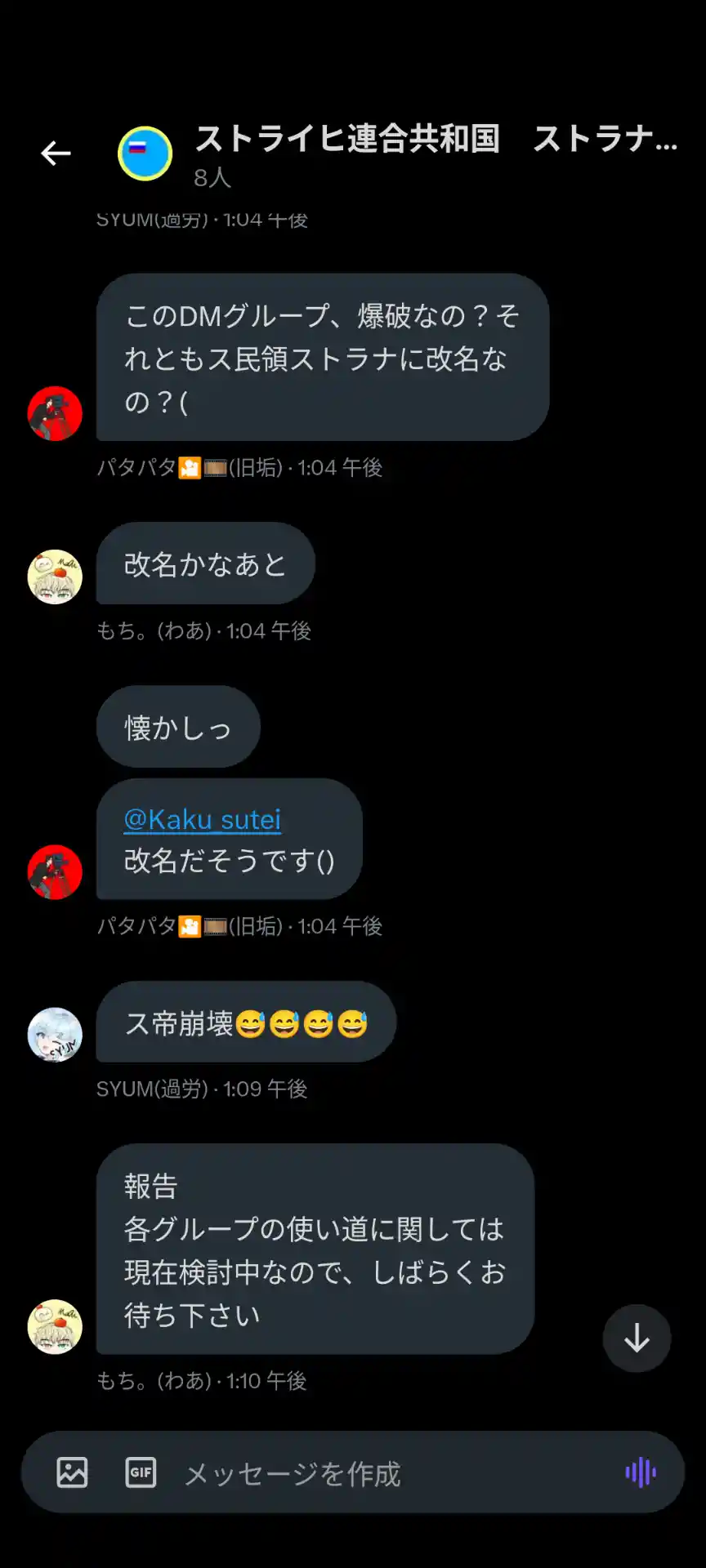Open もち。avatar beside the 報告 message
The image size is (706, 1568).
(x=55, y=1327)
